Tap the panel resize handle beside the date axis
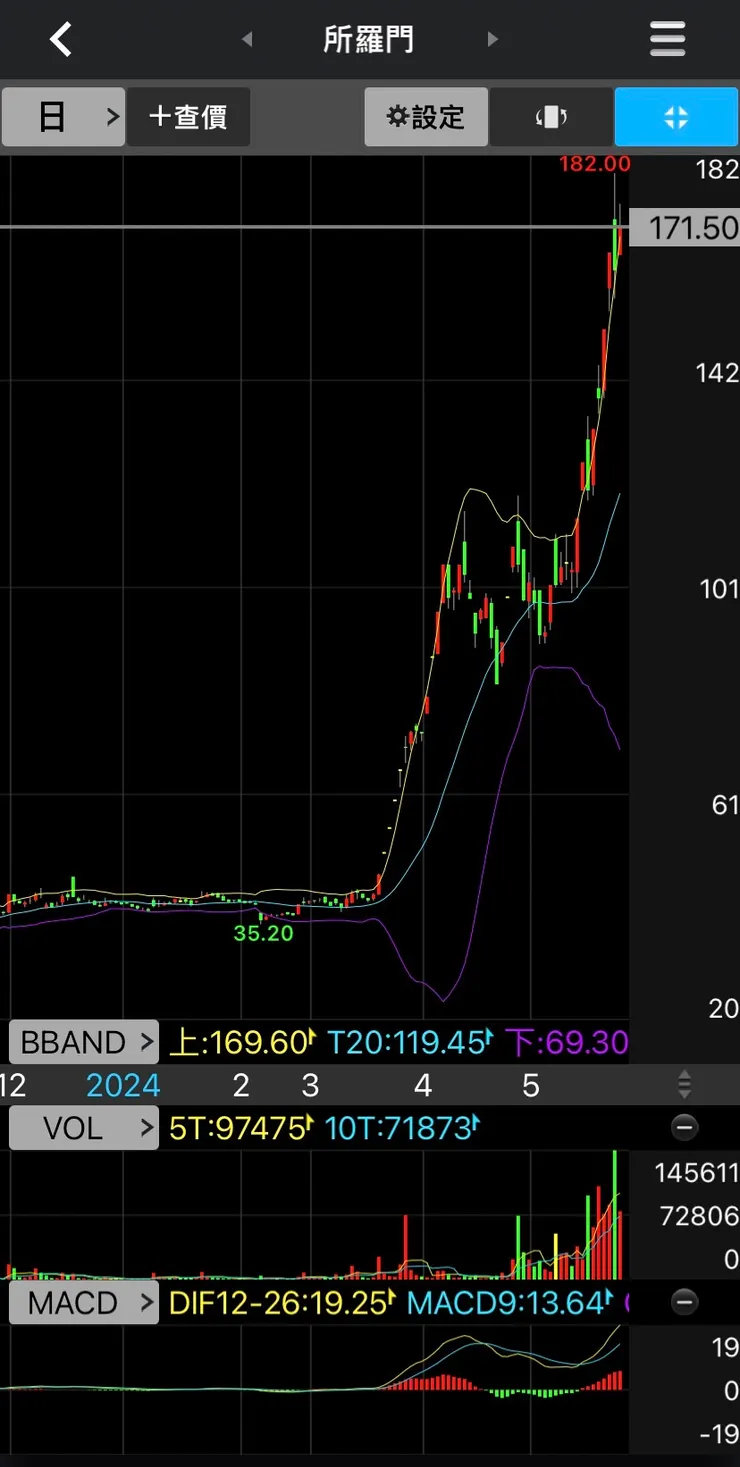The image size is (740, 1467). 684,1084
